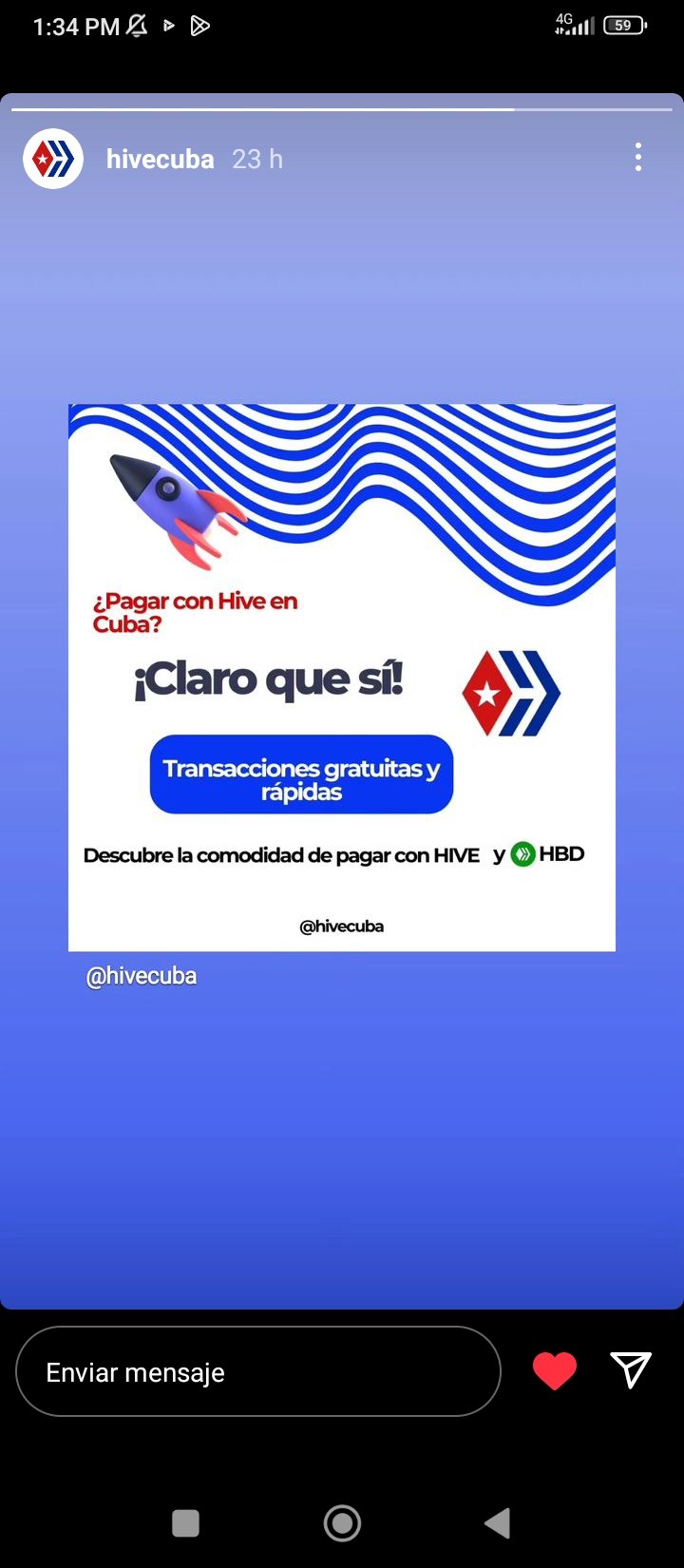
Task: Open the hivecuba profile picture
Action: pos(53,159)
